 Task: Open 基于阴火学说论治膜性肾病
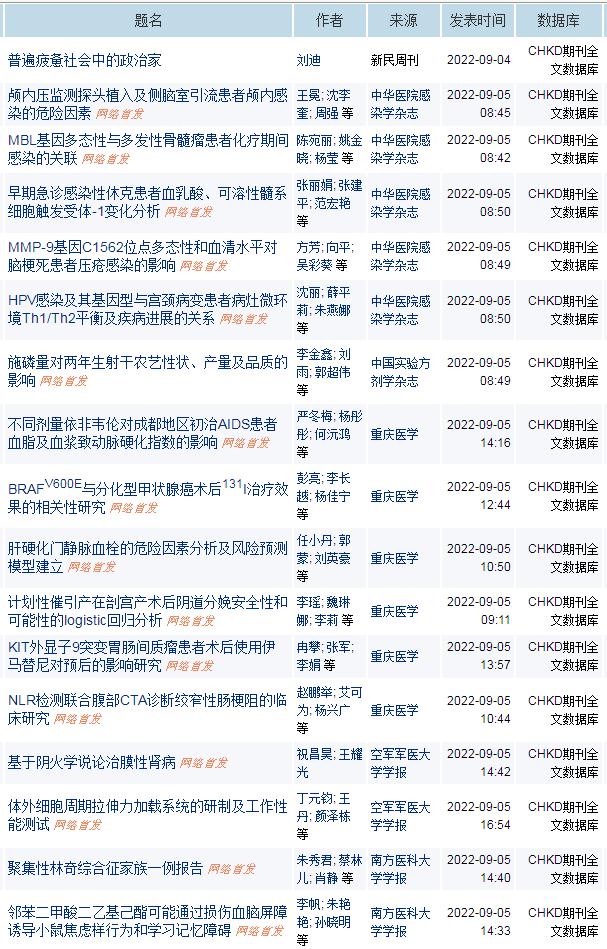92,762
